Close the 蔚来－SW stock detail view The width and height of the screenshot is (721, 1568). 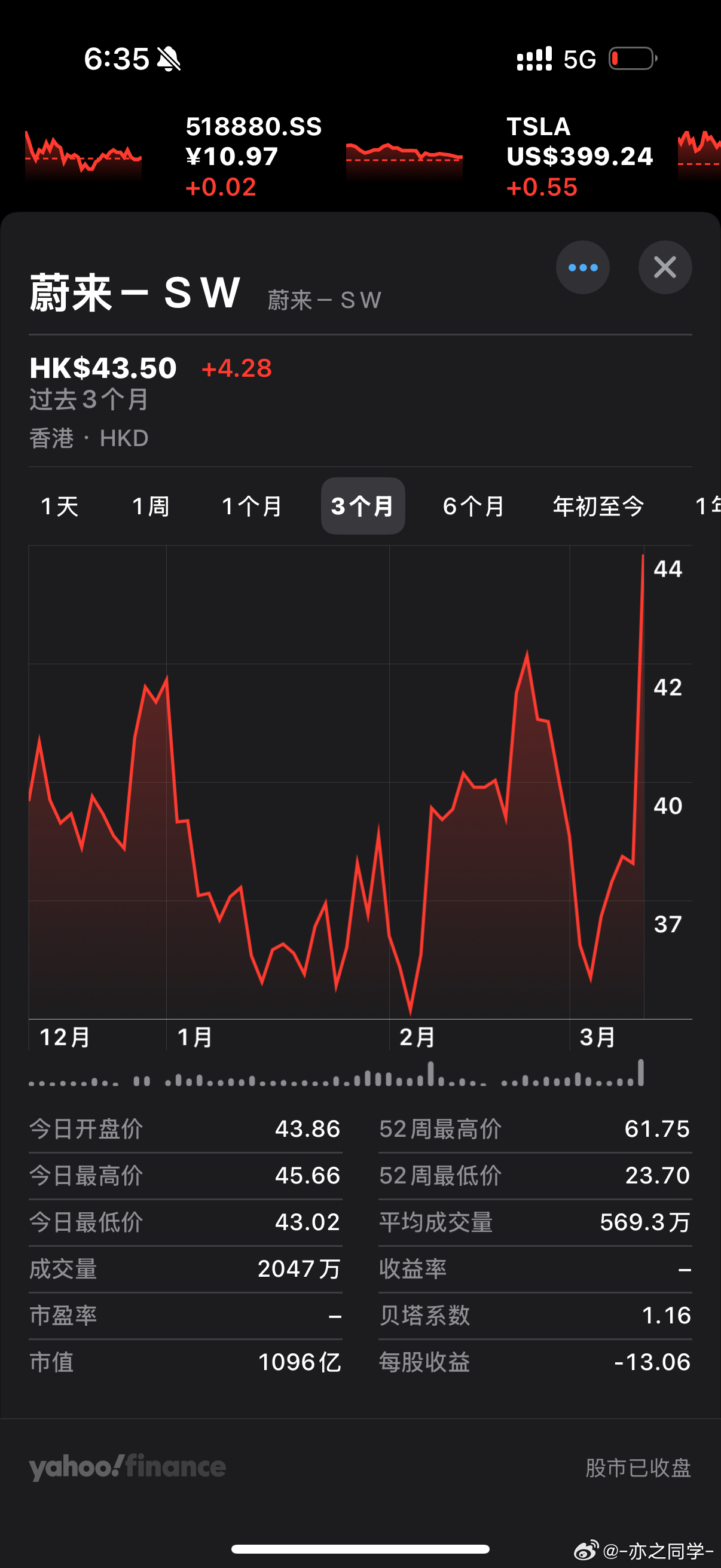(x=664, y=267)
